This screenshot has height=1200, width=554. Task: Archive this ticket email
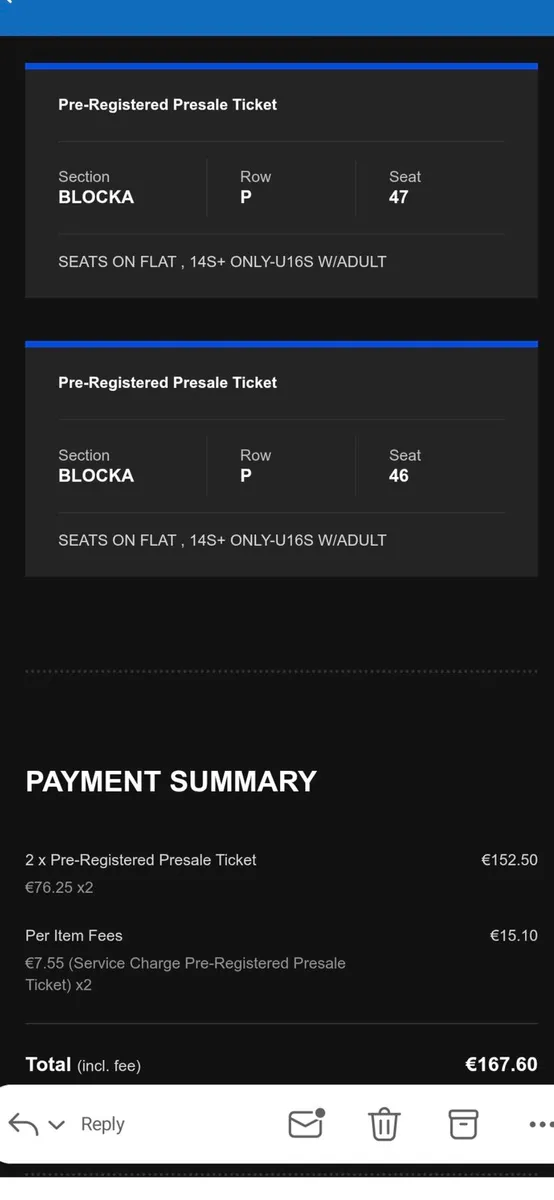463,1124
